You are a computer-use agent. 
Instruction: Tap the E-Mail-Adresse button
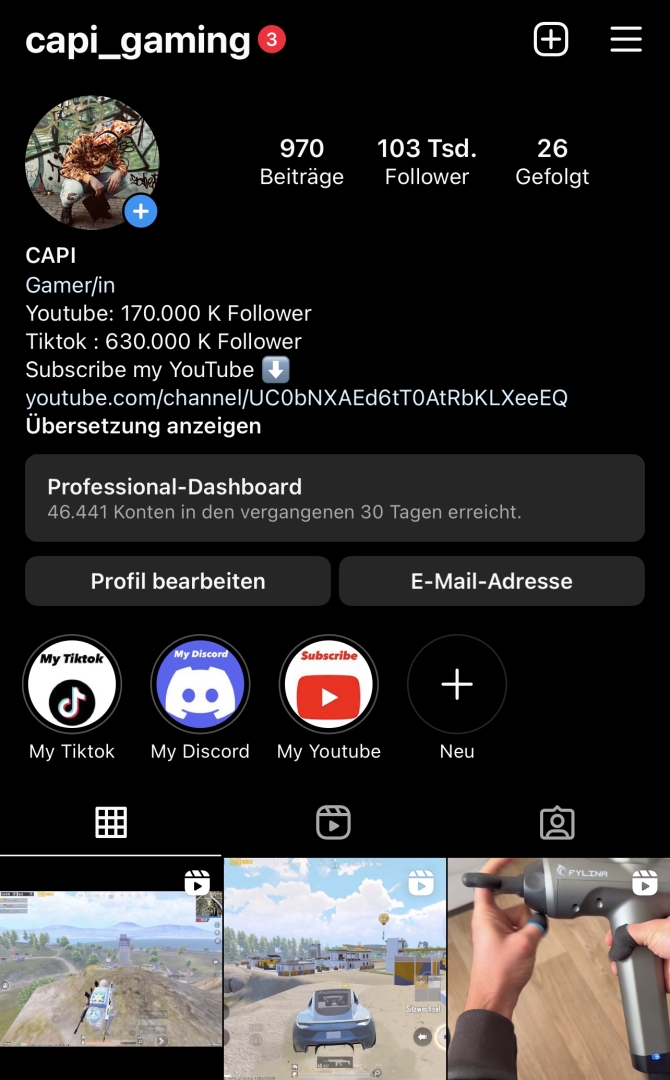(492, 581)
